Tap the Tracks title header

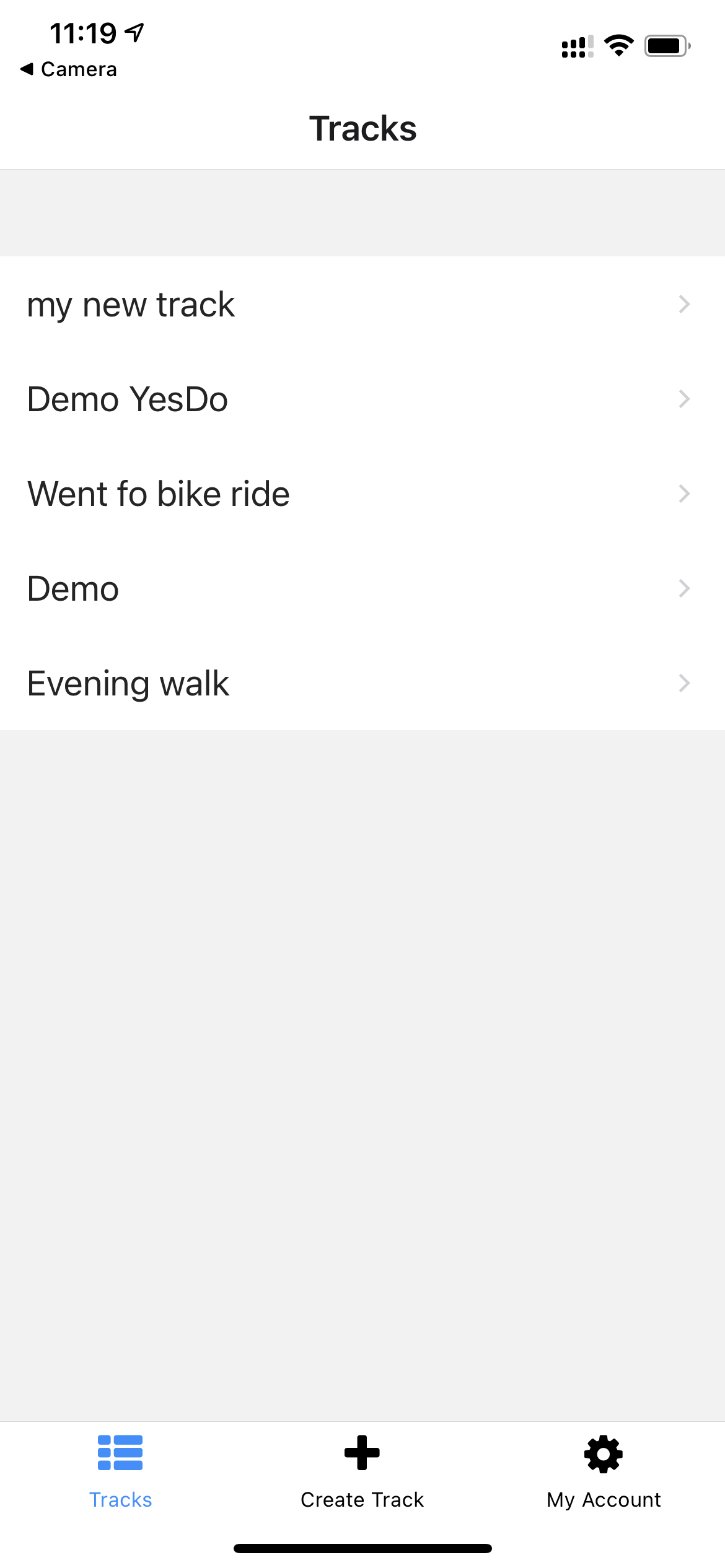[x=362, y=128]
